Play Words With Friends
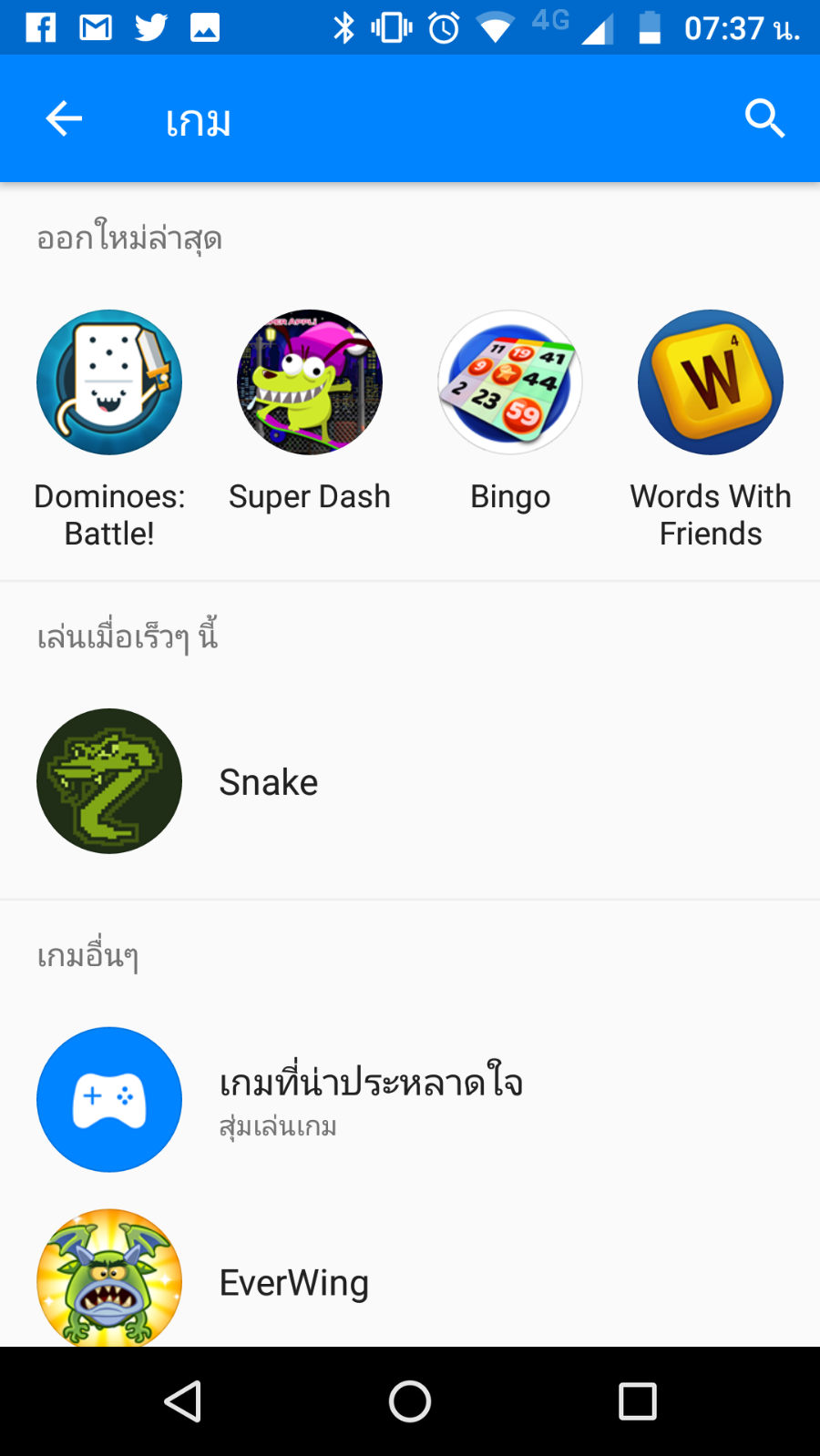The height and width of the screenshot is (1456, 820). tap(711, 382)
